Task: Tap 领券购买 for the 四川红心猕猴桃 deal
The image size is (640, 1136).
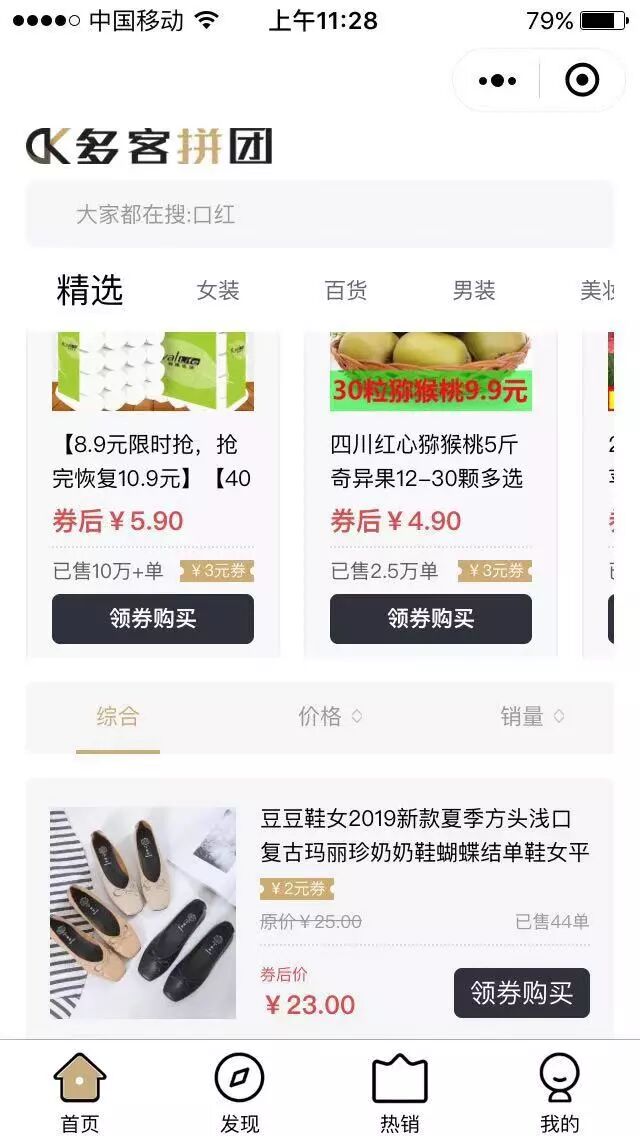Action: point(431,619)
